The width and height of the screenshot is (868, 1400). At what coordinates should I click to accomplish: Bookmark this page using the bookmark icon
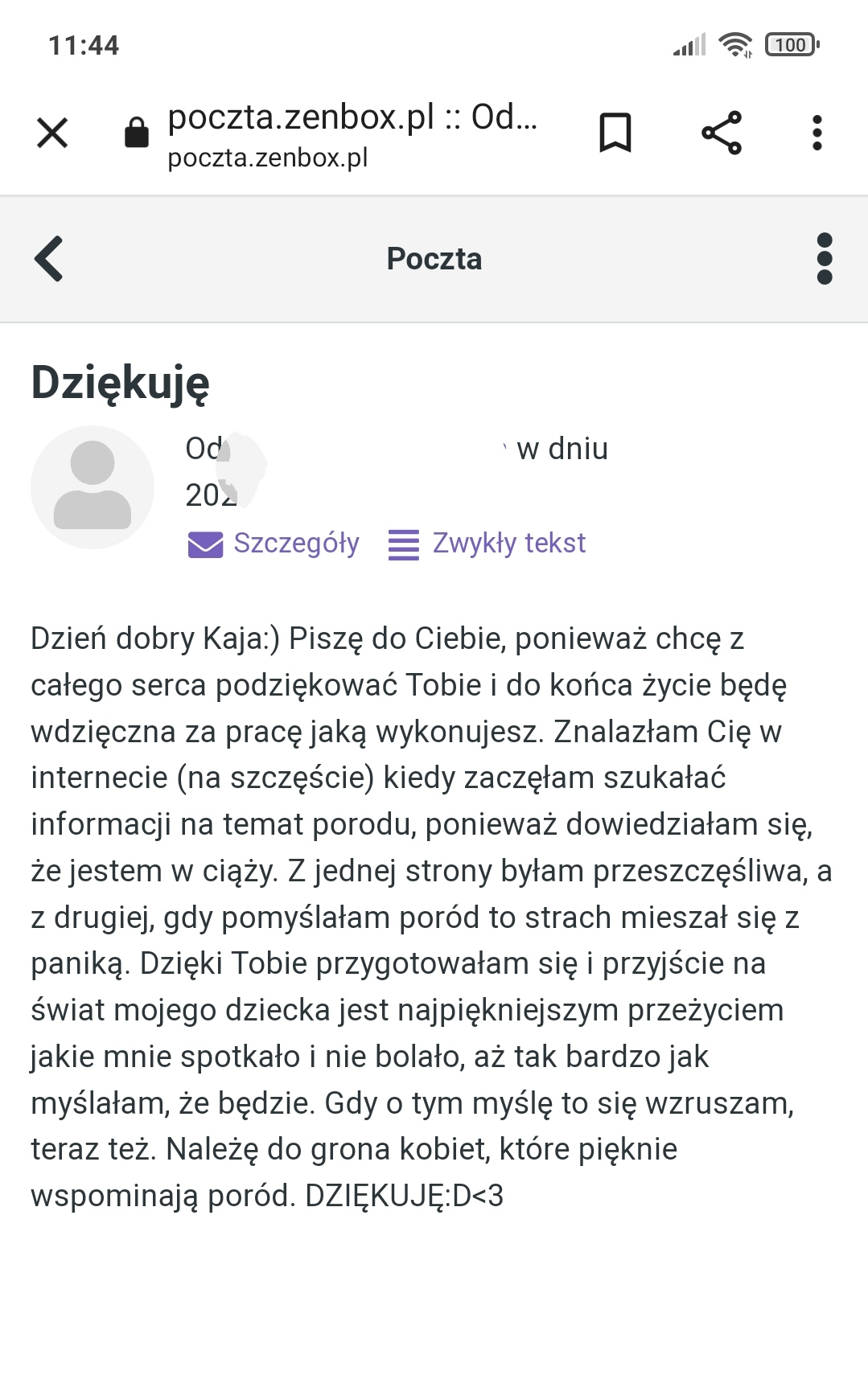click(x=615, y=133)
